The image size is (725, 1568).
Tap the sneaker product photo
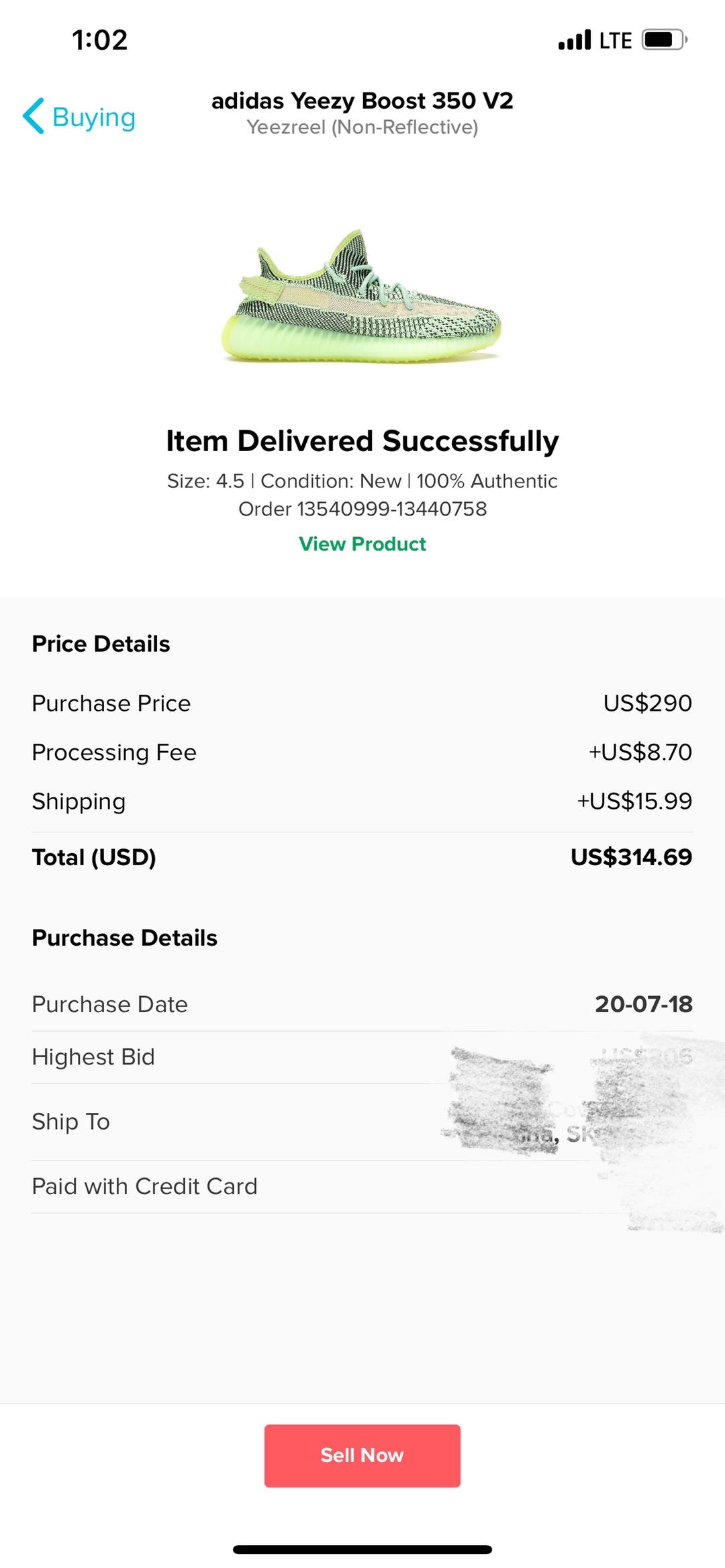[x=362, y=302]
